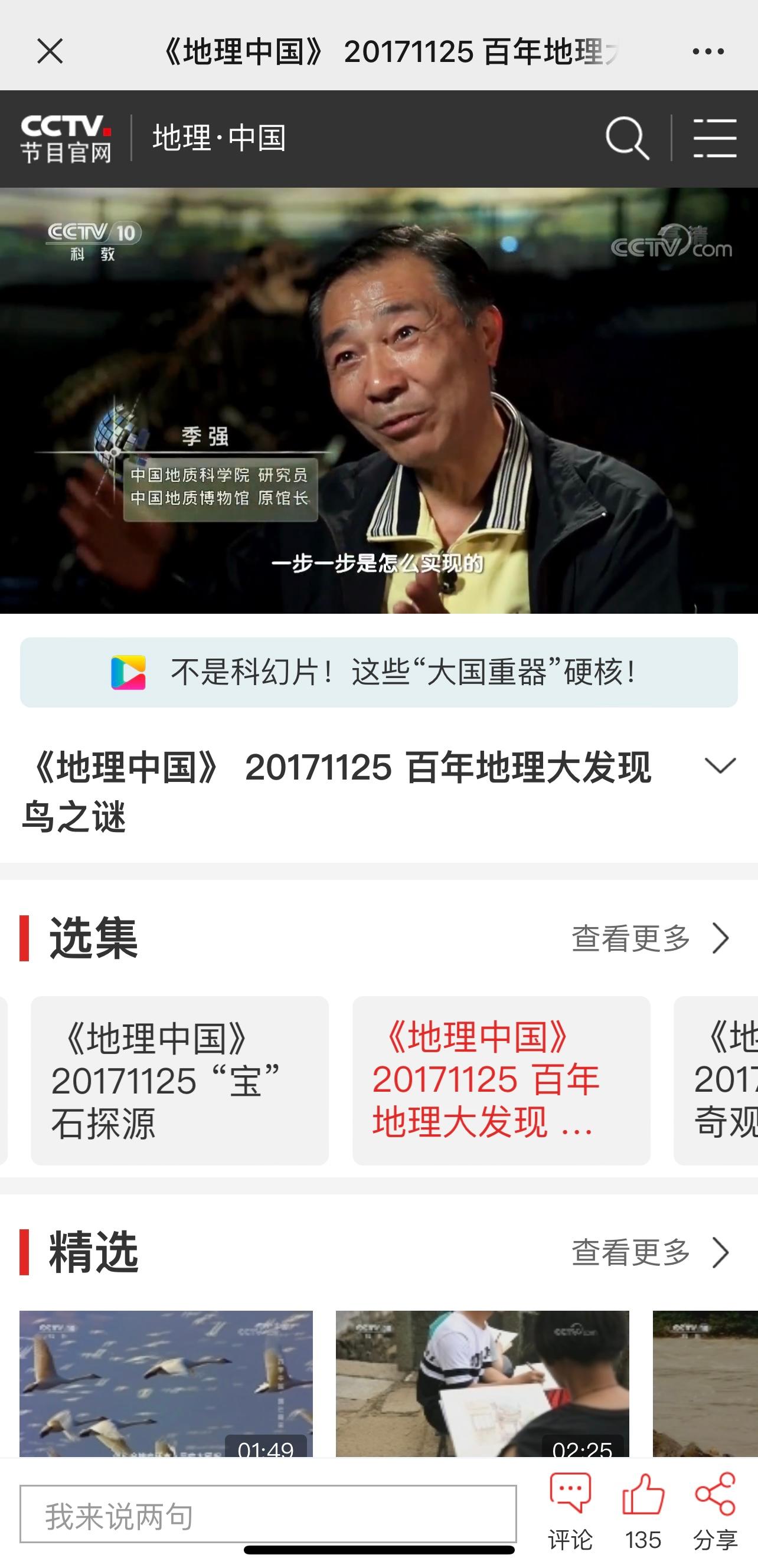The image size is (758, 1568).
Task: View more episodes in 选集
Action: point(650,938)
